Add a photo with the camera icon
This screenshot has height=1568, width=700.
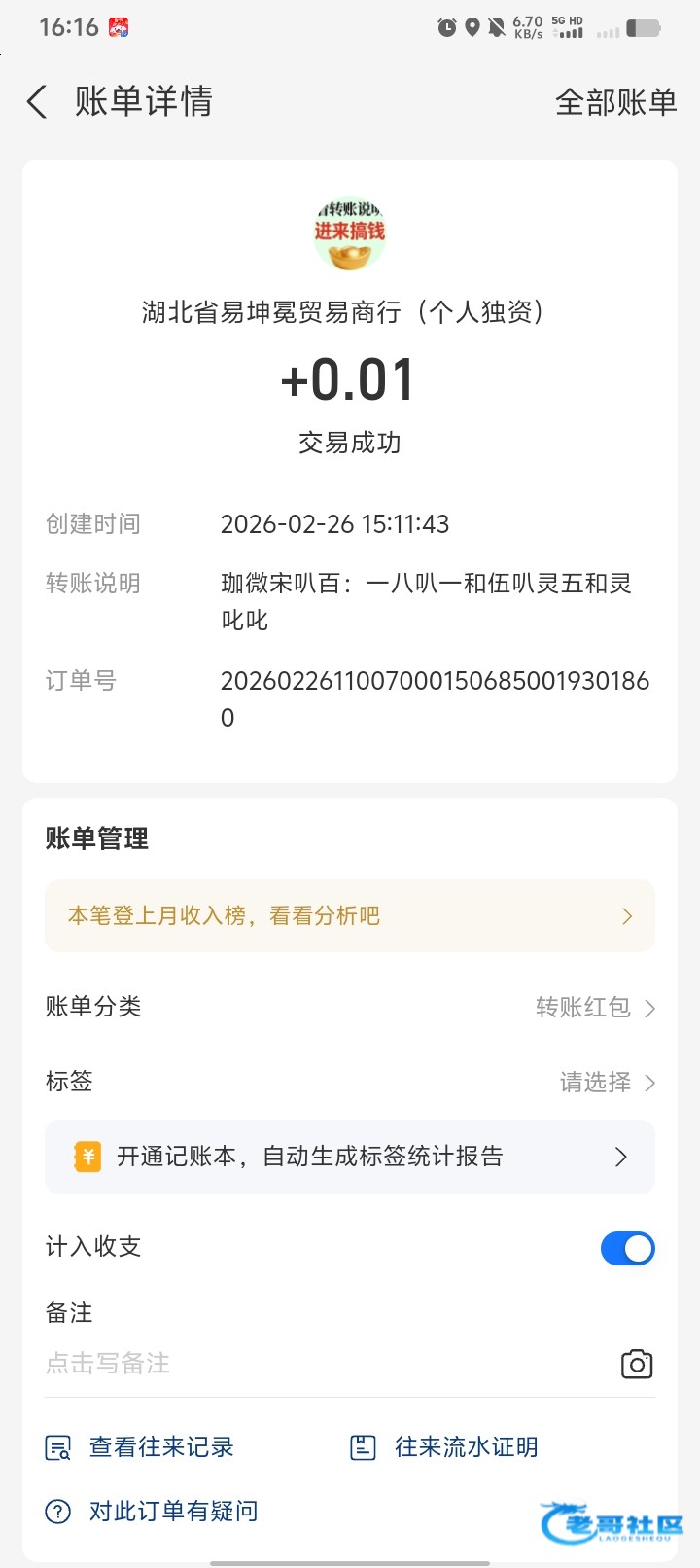(637, 1365)
